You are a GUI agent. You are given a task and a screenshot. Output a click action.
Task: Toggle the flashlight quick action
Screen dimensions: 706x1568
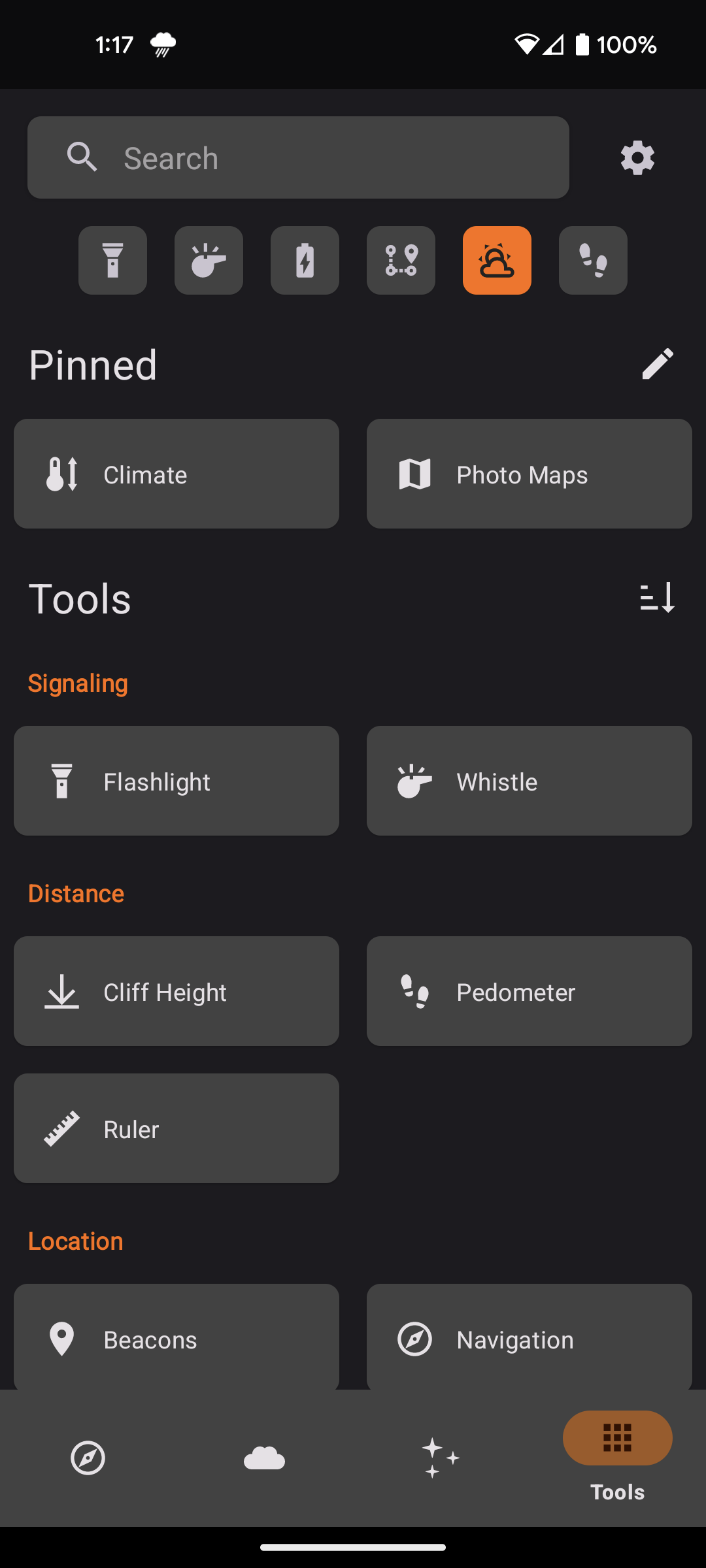pyautogui.click(x=112, y=260)
